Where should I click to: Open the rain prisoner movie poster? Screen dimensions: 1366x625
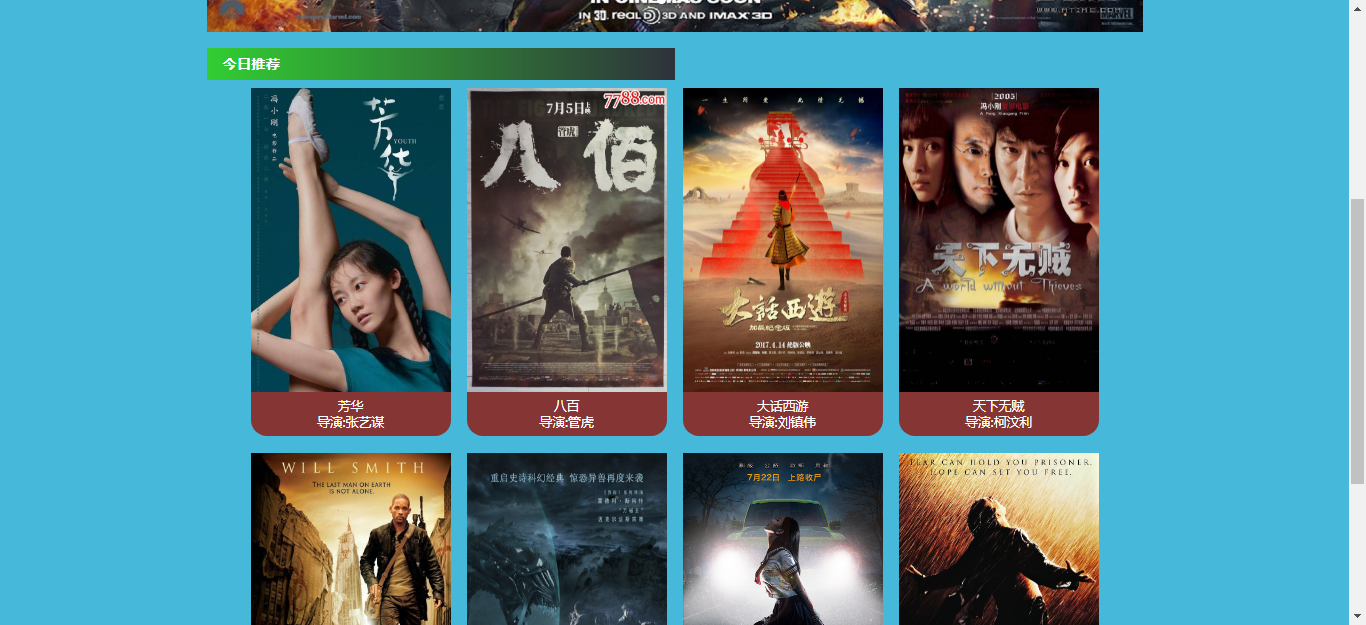pyautogui.click(x=999, y=539)
